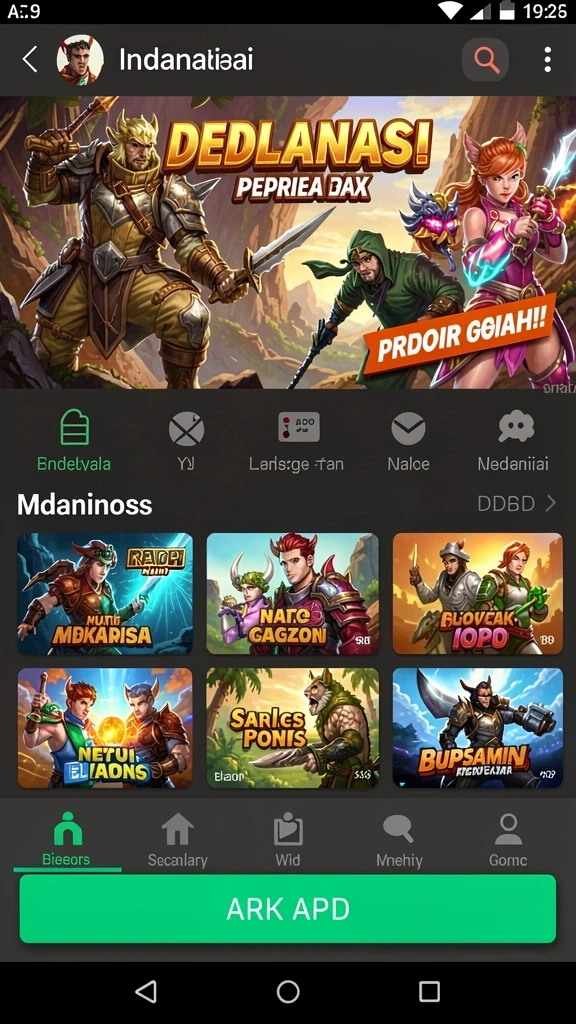Open the Bupsamin game card
This screenshot has width=576, height=1024.
pyautogui.click(x=477, y=728)
